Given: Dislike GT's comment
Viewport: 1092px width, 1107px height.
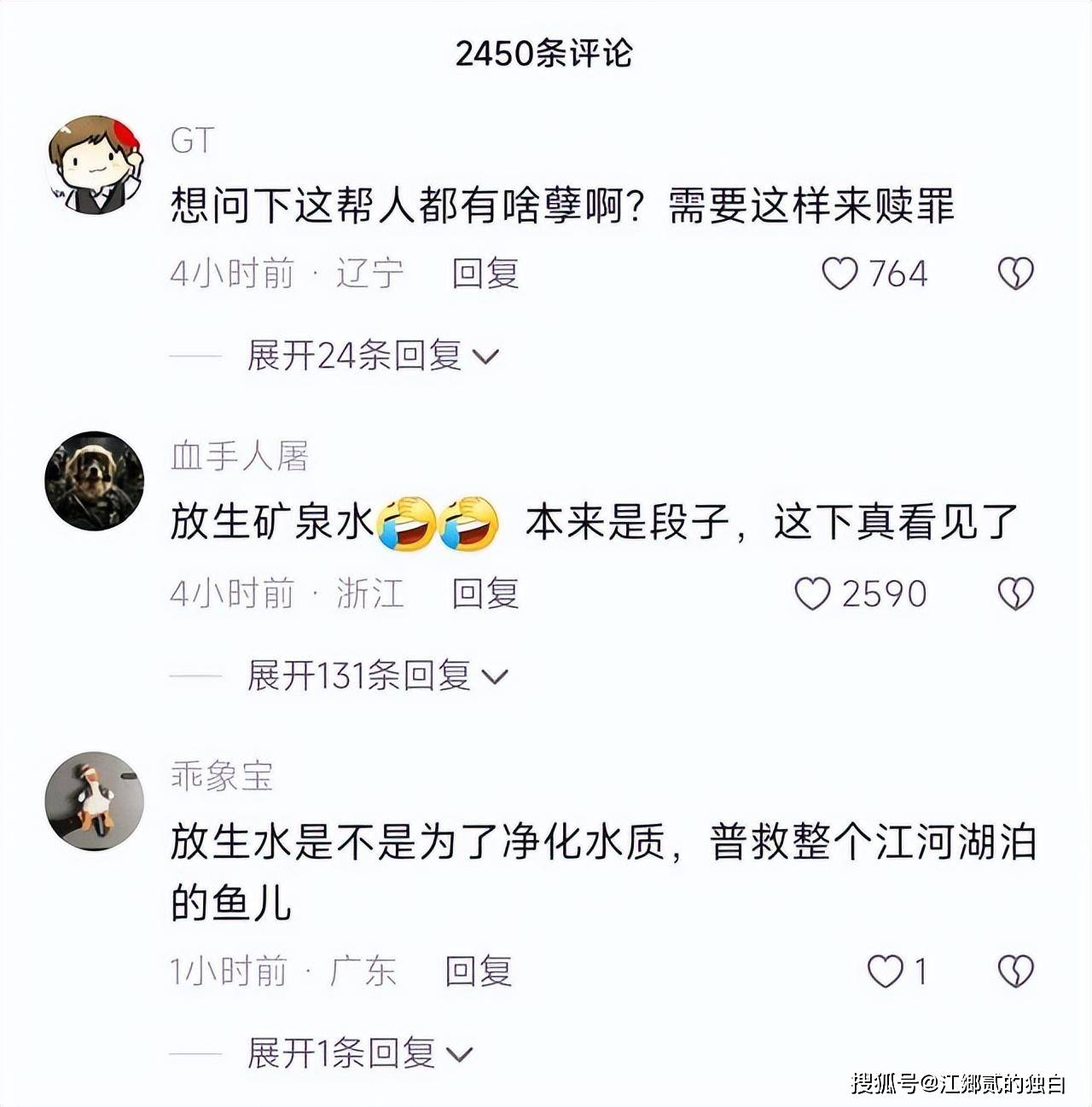Looking at the screenshot, I should (1015, 274).
